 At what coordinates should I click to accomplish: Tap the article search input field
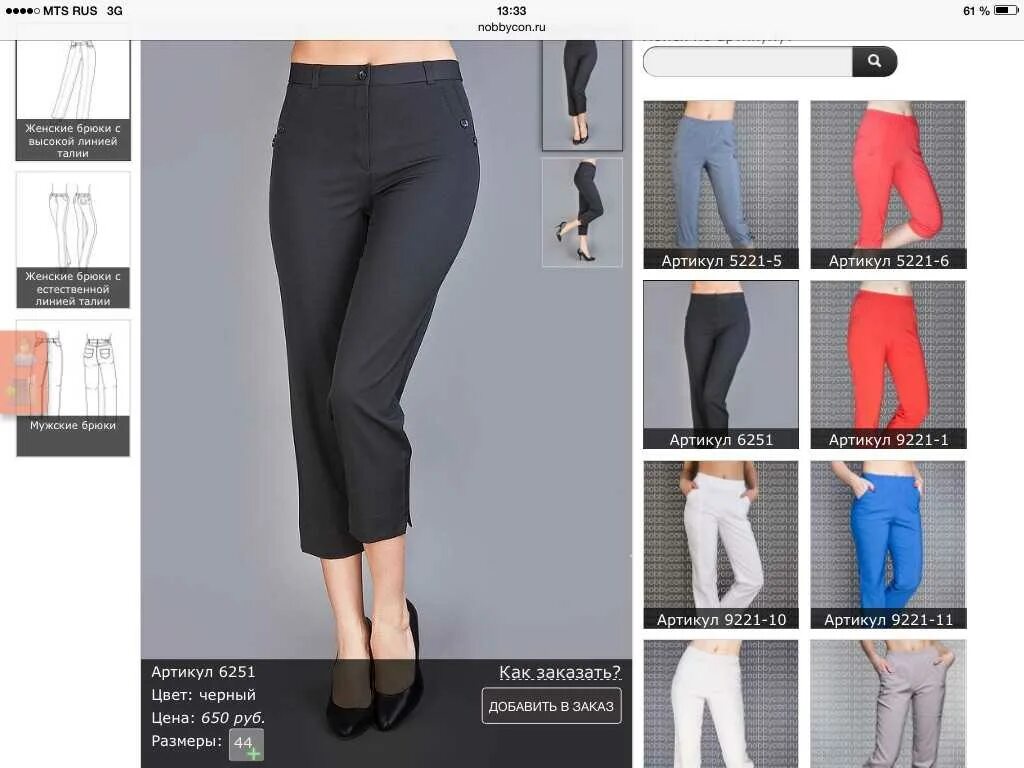tap(748, 61)
